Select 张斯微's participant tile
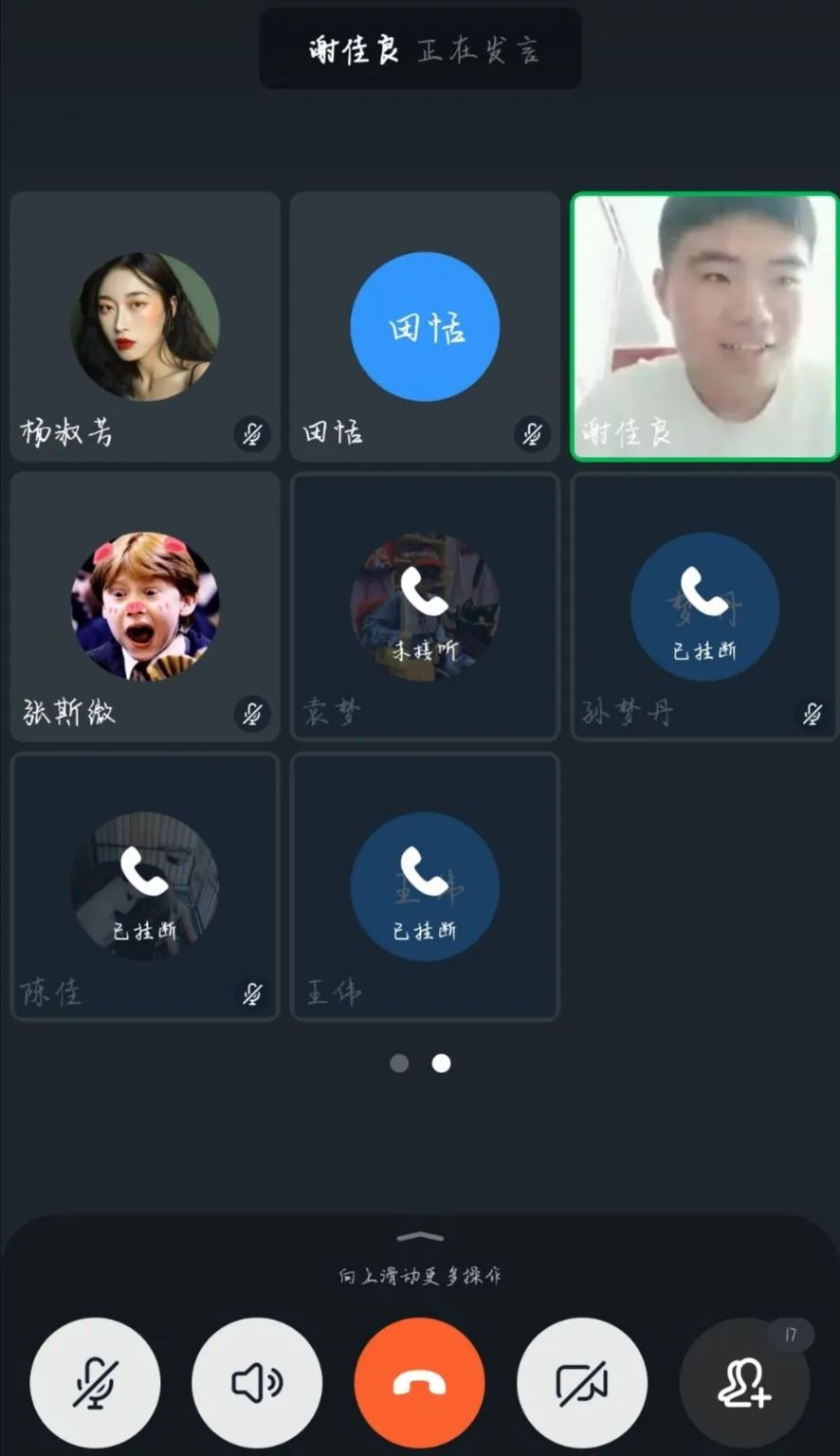 click(145, 607)
